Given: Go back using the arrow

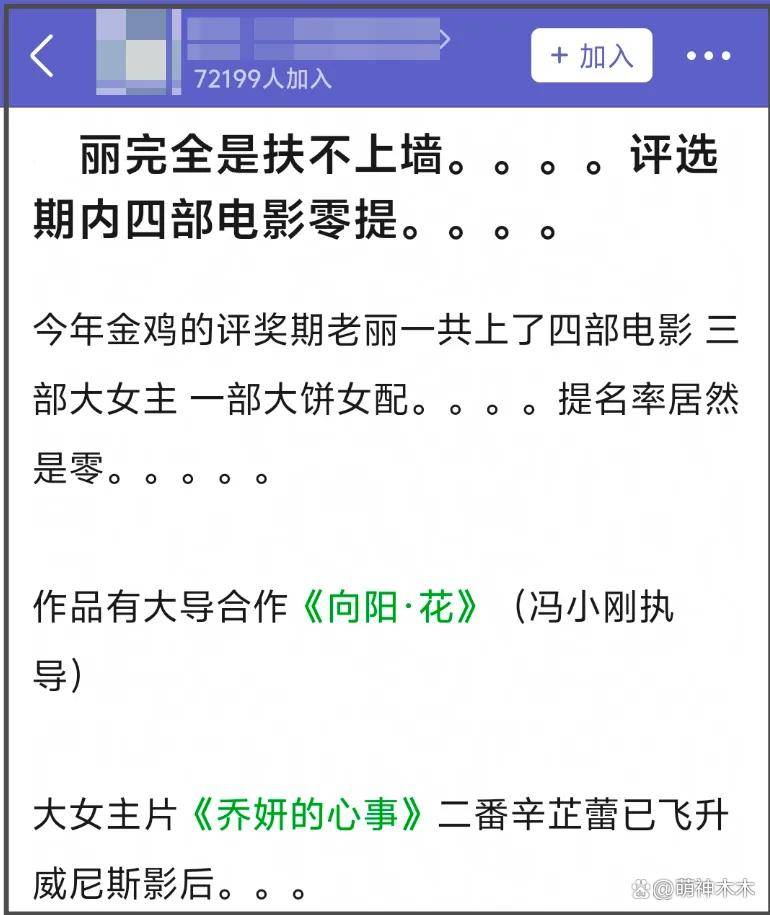Looking at the screenshot, I should 42,57.
